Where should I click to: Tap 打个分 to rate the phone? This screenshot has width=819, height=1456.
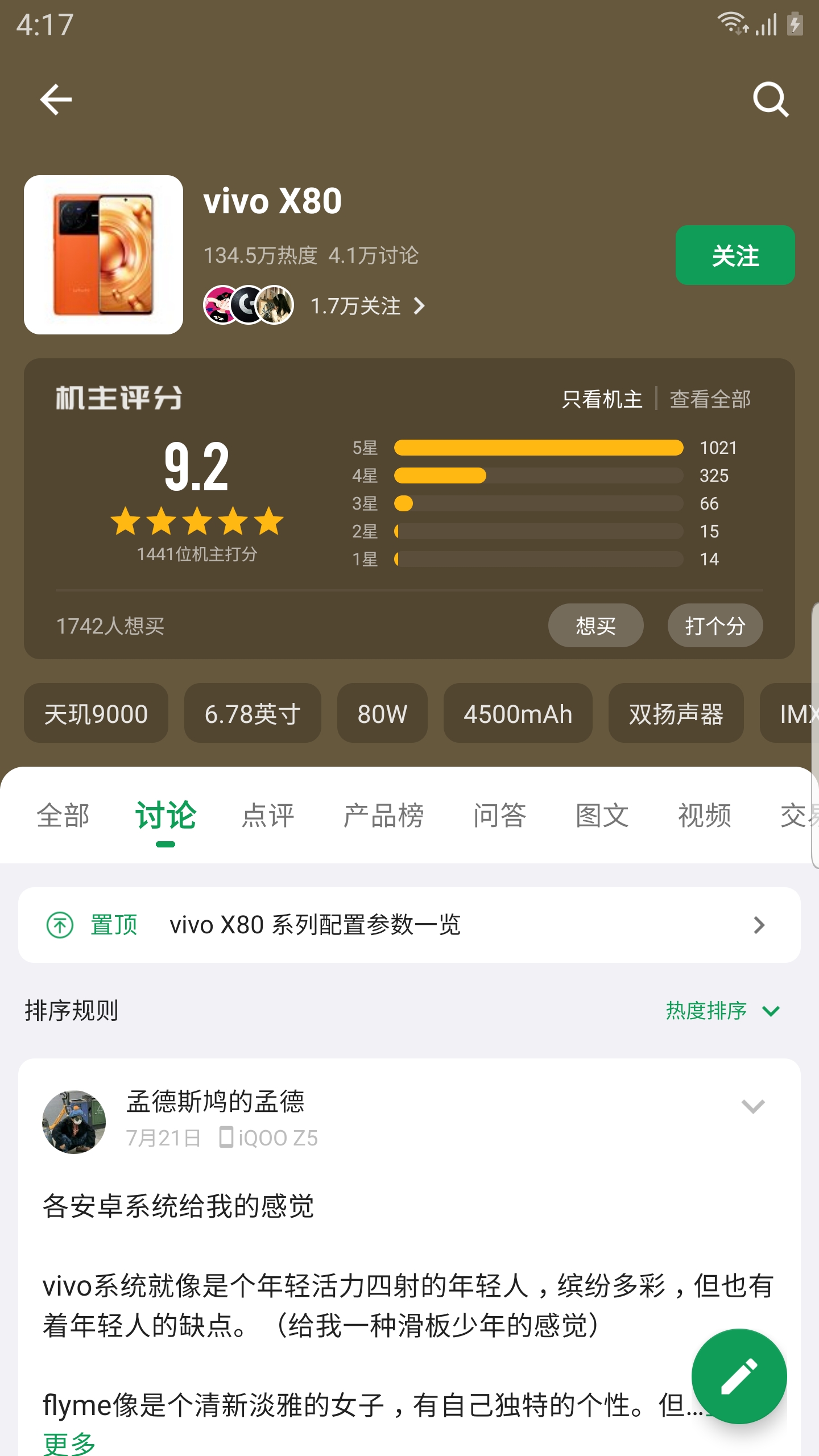pyautogui.click(x=715, y=625)
